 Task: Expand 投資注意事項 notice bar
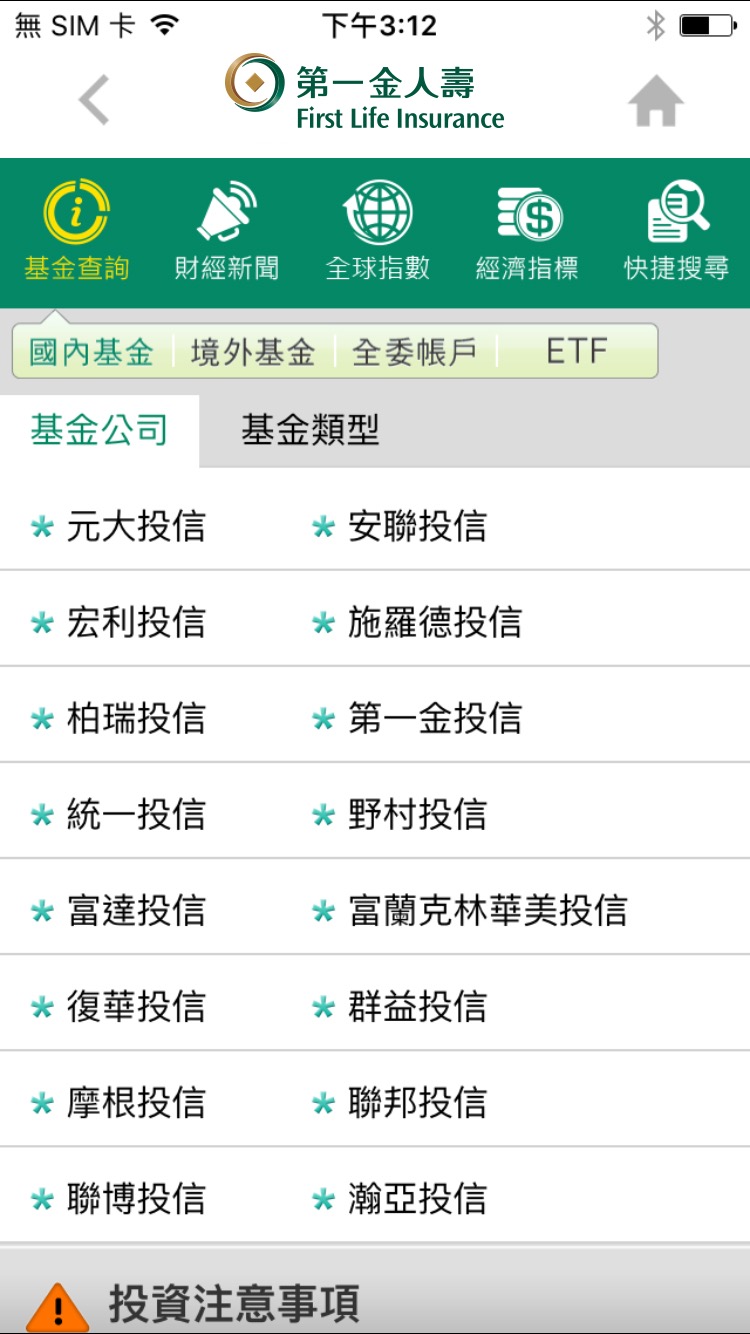pyautogui.click(x=375, y=1291)
